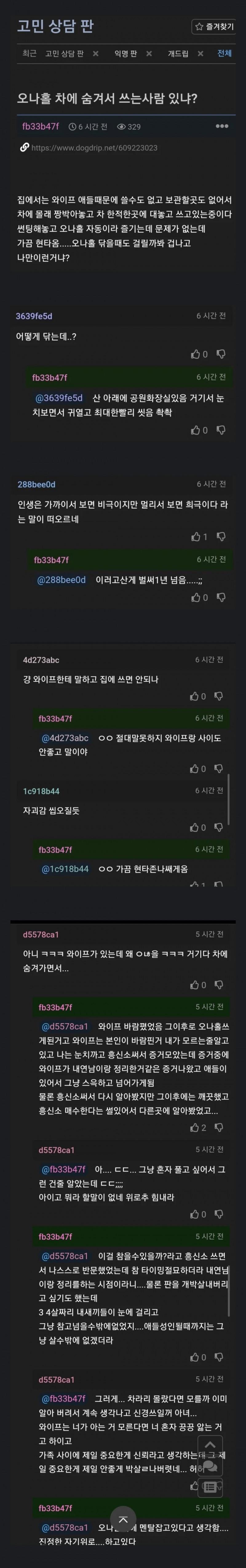The image size is (246, 1568).
Task: Remove the 익명 판 tab
Action: coord(149,53)
